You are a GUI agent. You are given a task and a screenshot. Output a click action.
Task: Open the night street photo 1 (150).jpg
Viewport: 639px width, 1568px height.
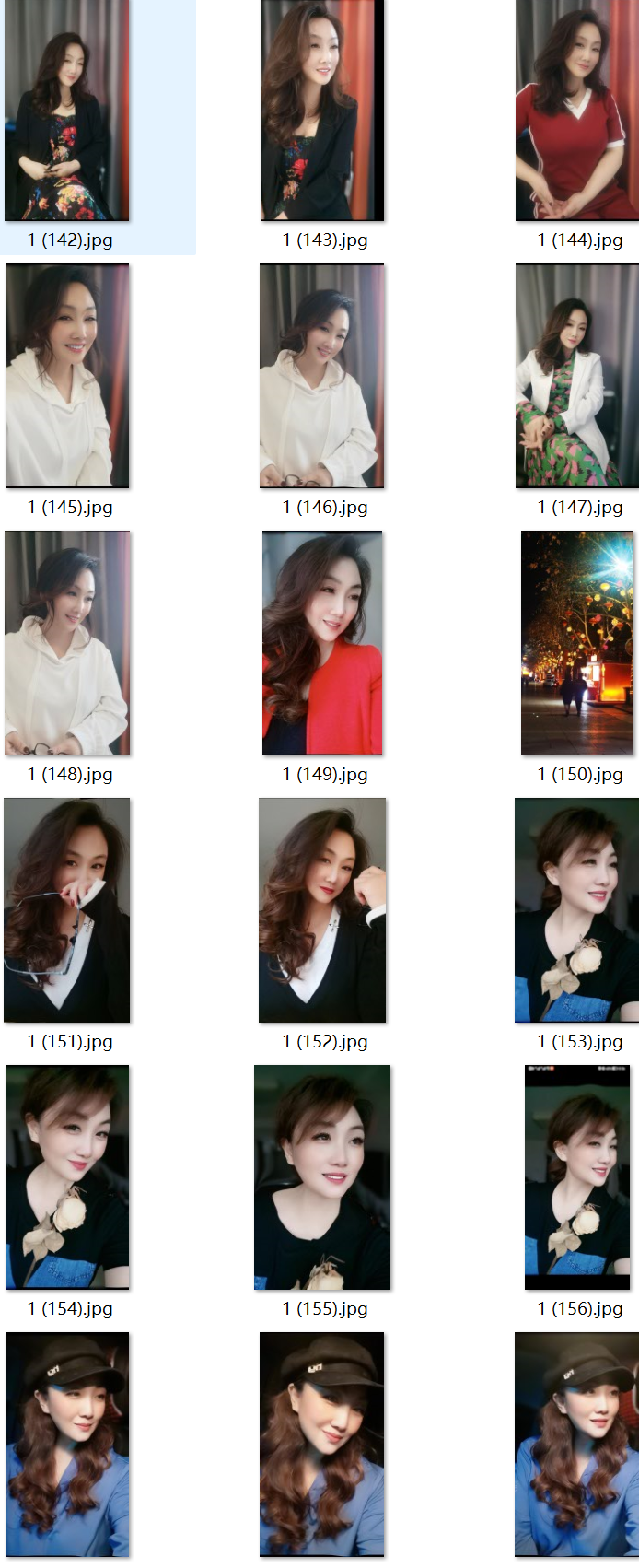point(577,643)
